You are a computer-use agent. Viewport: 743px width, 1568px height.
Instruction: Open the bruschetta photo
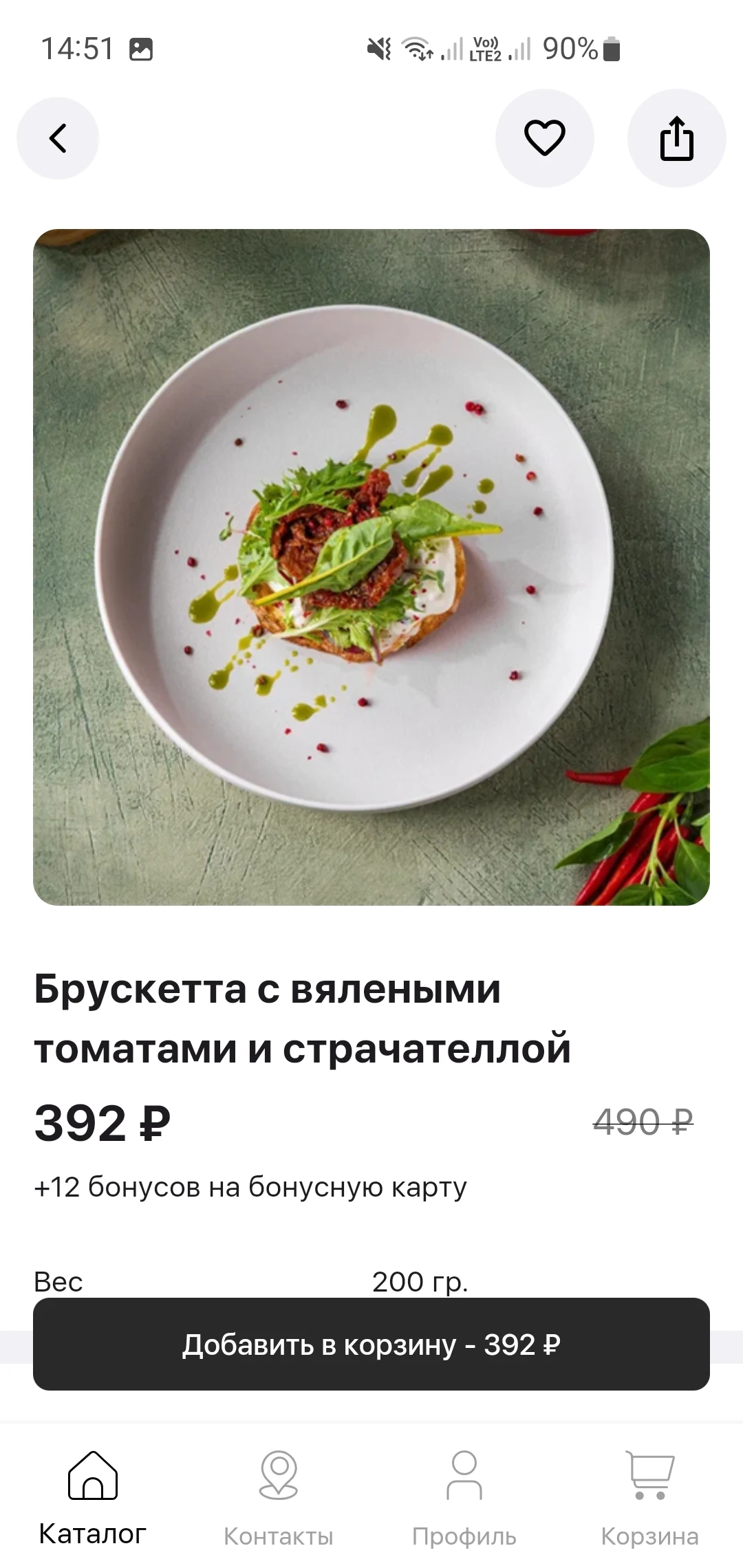coord(371,567)
